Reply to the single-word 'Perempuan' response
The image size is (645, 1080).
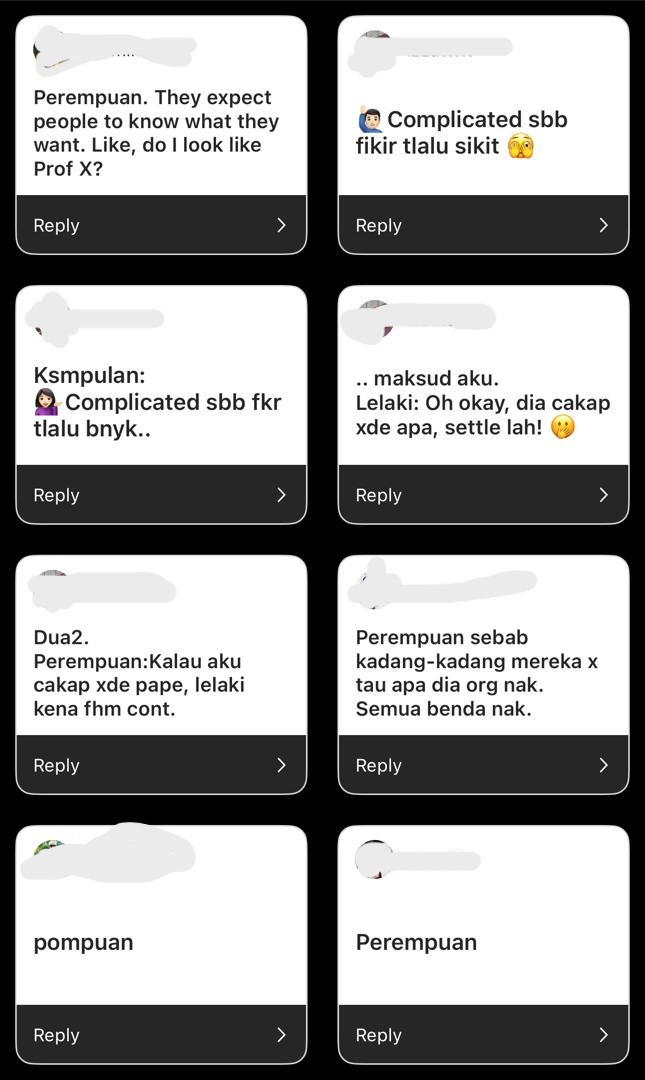point(483,1035)
